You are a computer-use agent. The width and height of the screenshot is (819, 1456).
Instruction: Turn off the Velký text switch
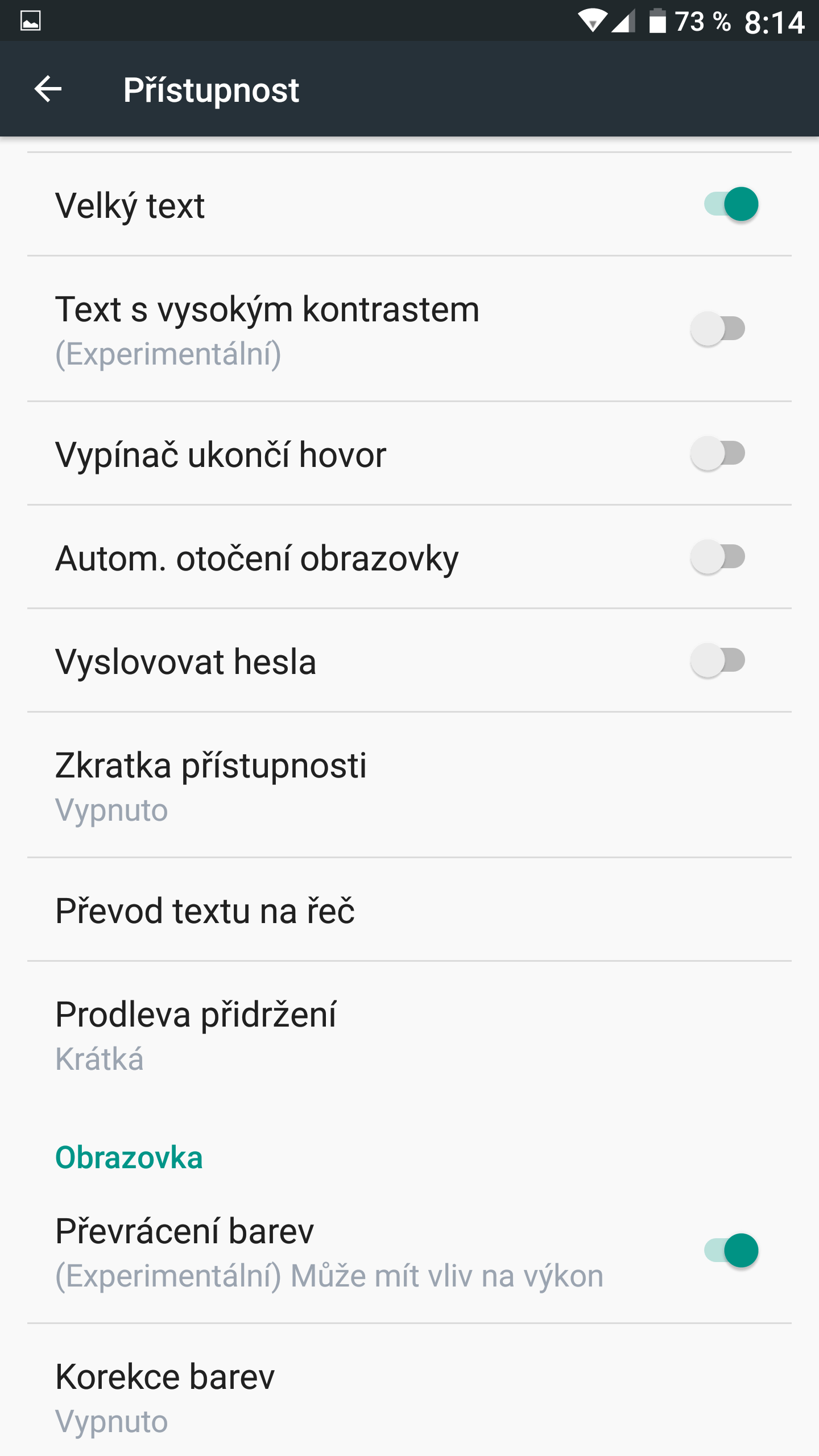tap(731, 204)
